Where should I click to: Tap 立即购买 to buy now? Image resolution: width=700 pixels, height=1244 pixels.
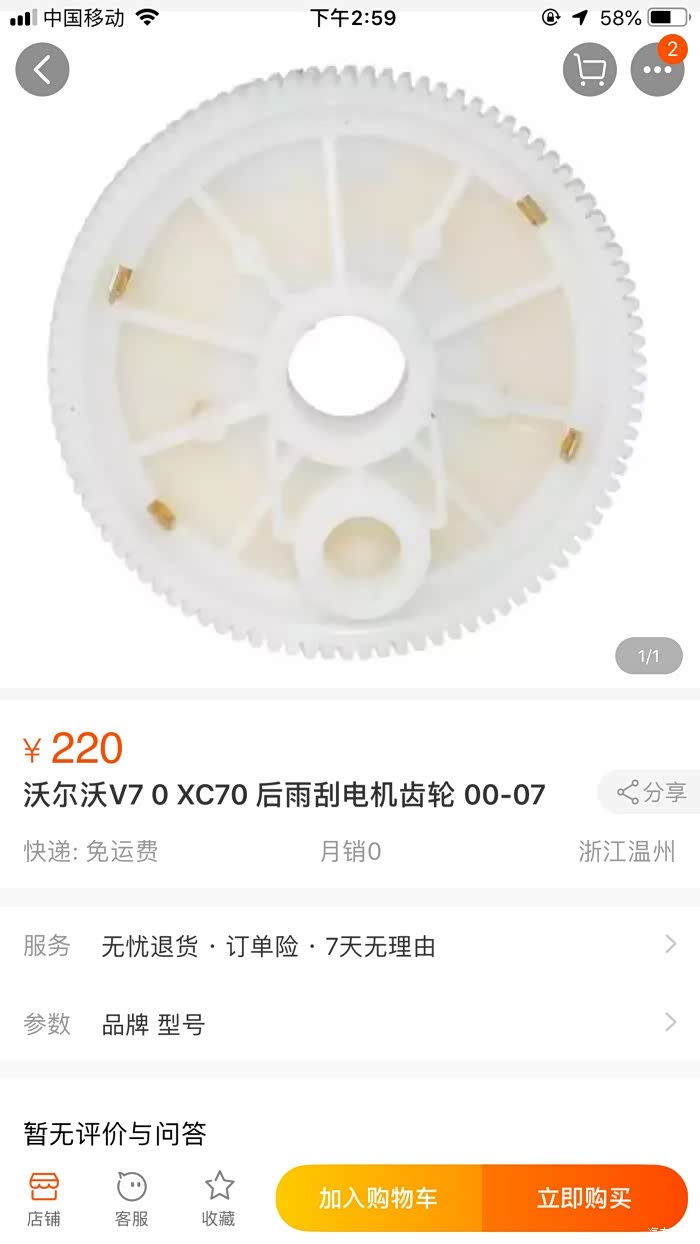584,1198
